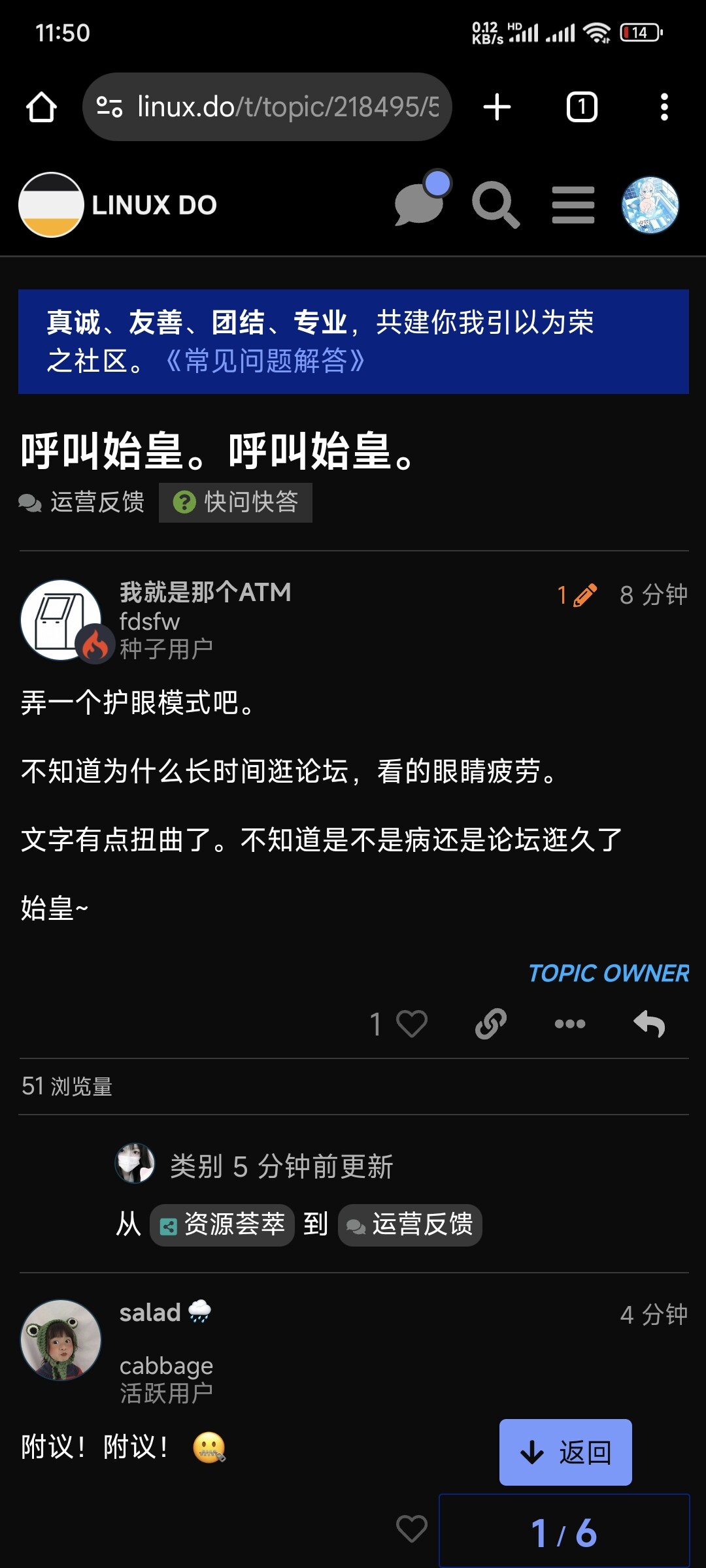This screenshot has height=1568, width=706.
Task: Open your profile avatar menu
Action: 650,205
